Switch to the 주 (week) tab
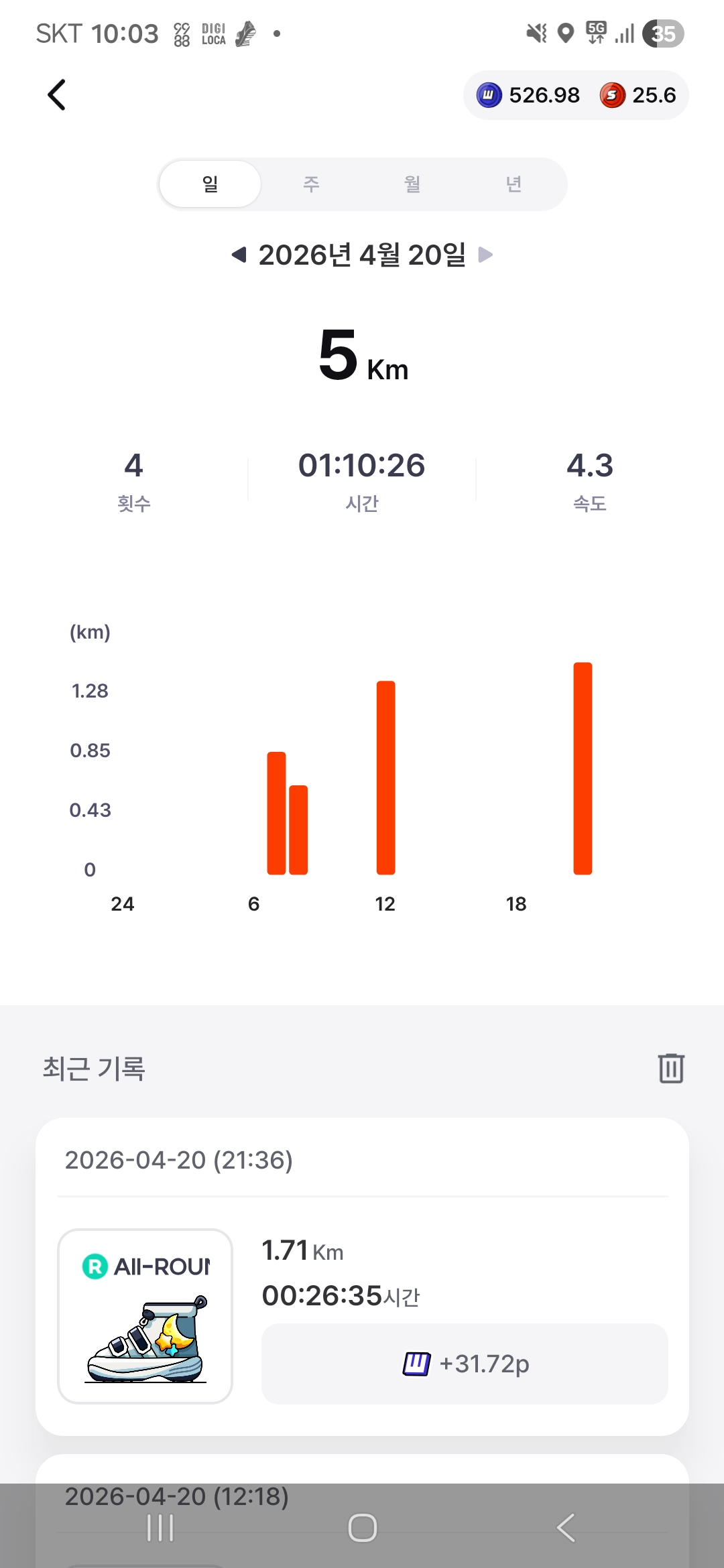Image resolution: width=724 pixels, height=1568 pixels. click(x=311, y=184)
